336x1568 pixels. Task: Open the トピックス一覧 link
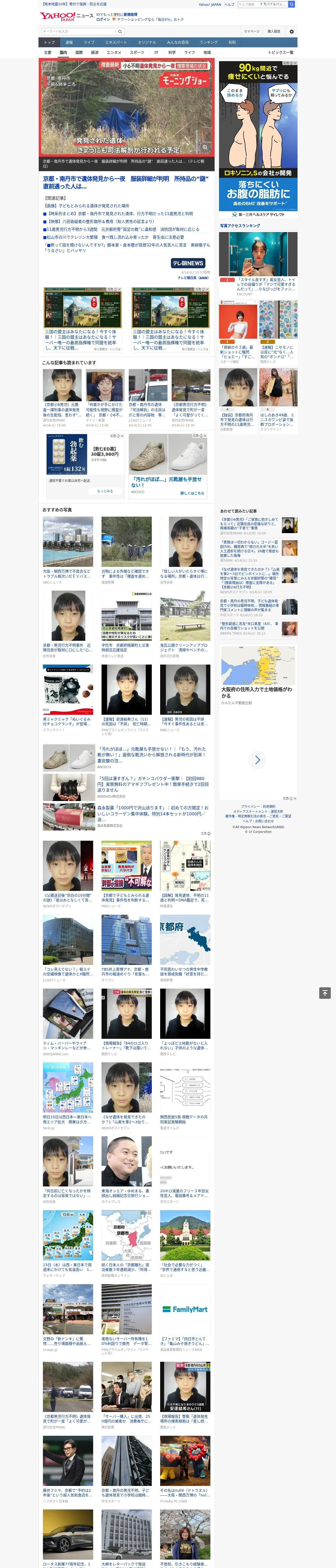coord(281,52)
